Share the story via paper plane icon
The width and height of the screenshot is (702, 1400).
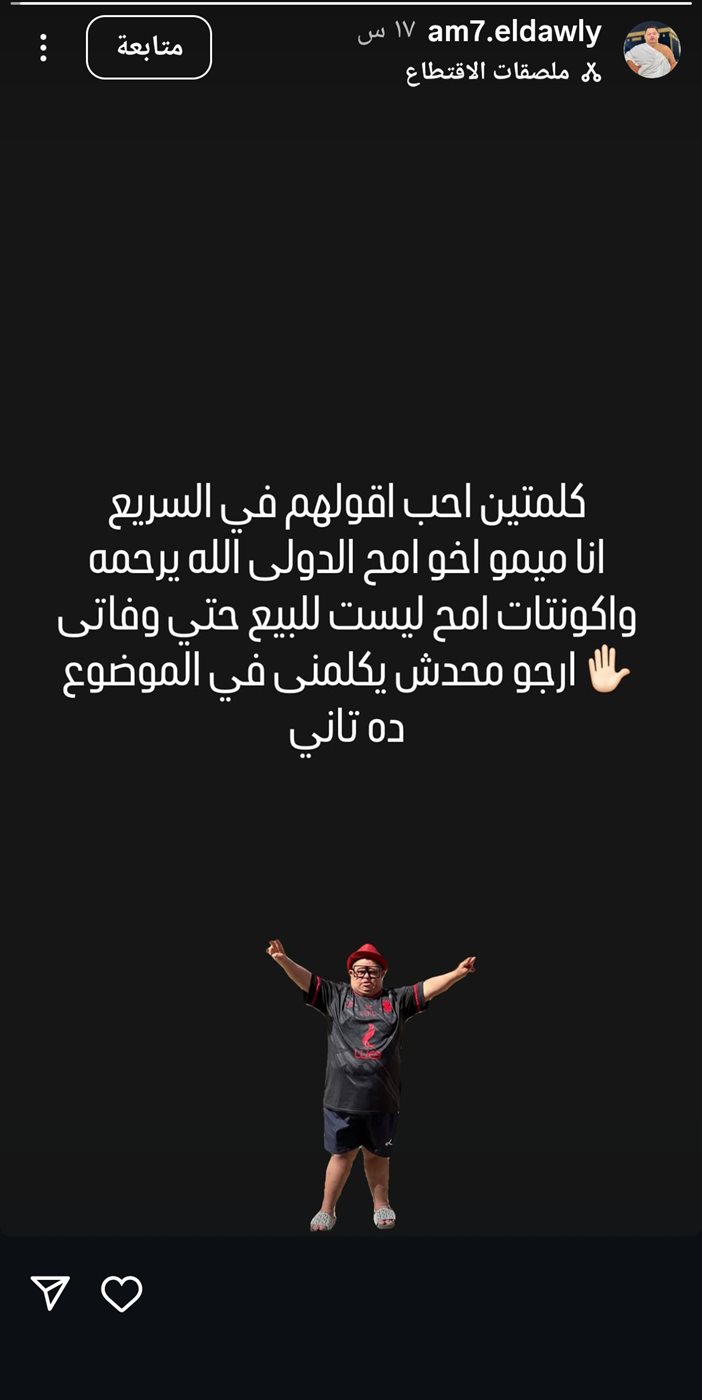pyautogui.click(x=50, y=1293)
